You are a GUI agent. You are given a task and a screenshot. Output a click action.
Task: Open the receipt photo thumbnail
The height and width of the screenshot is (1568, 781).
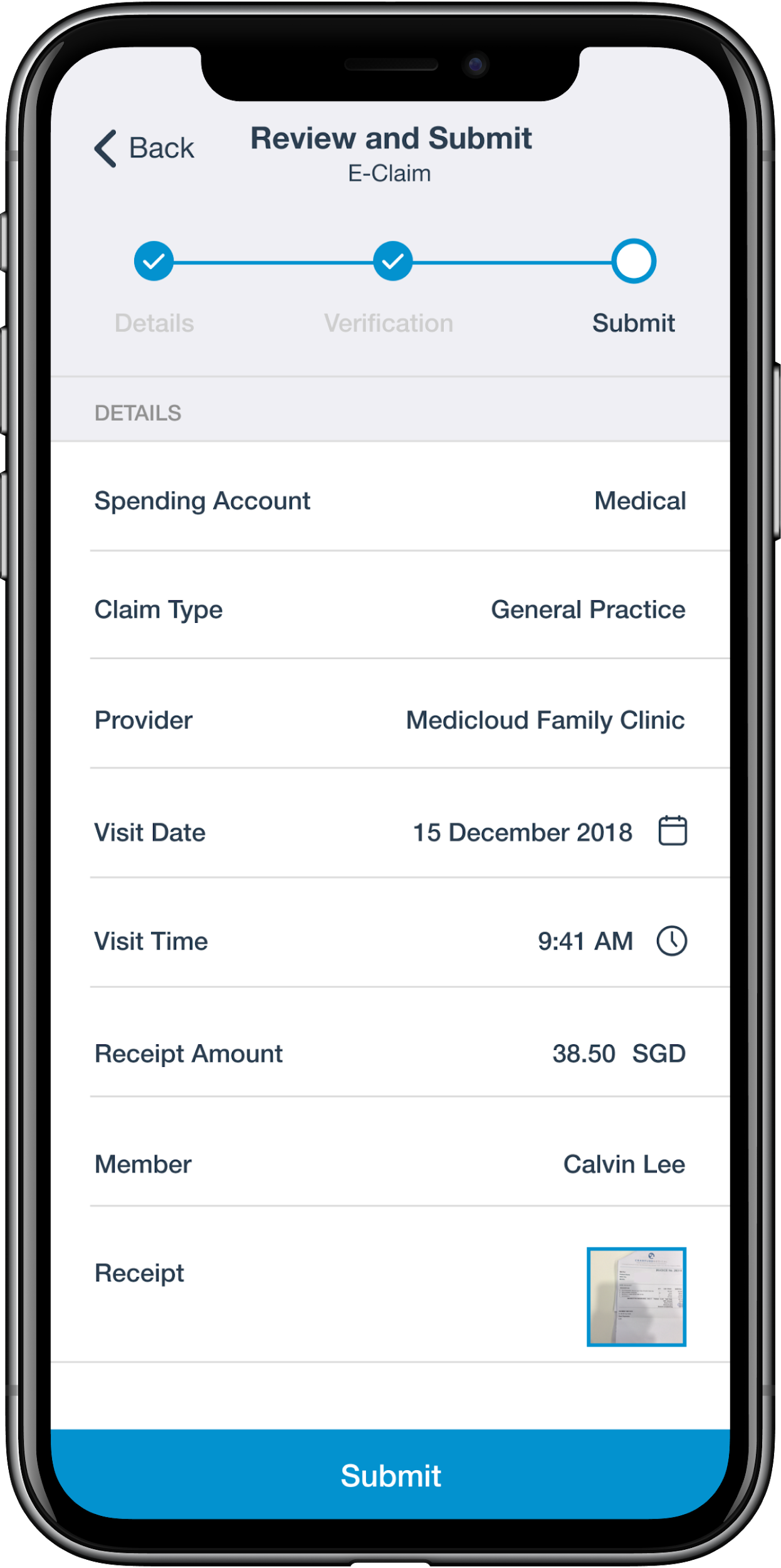pyautogui.click(x=636, y=1296)
